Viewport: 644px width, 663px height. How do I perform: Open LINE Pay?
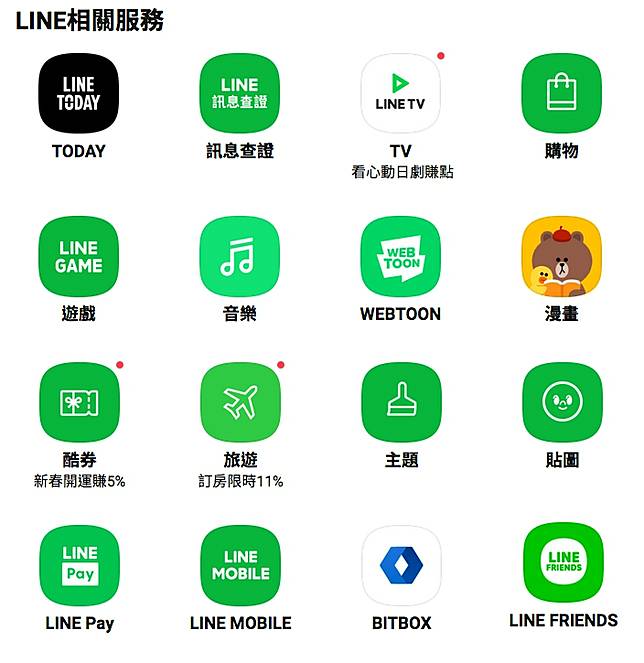[x=79, y=565]
